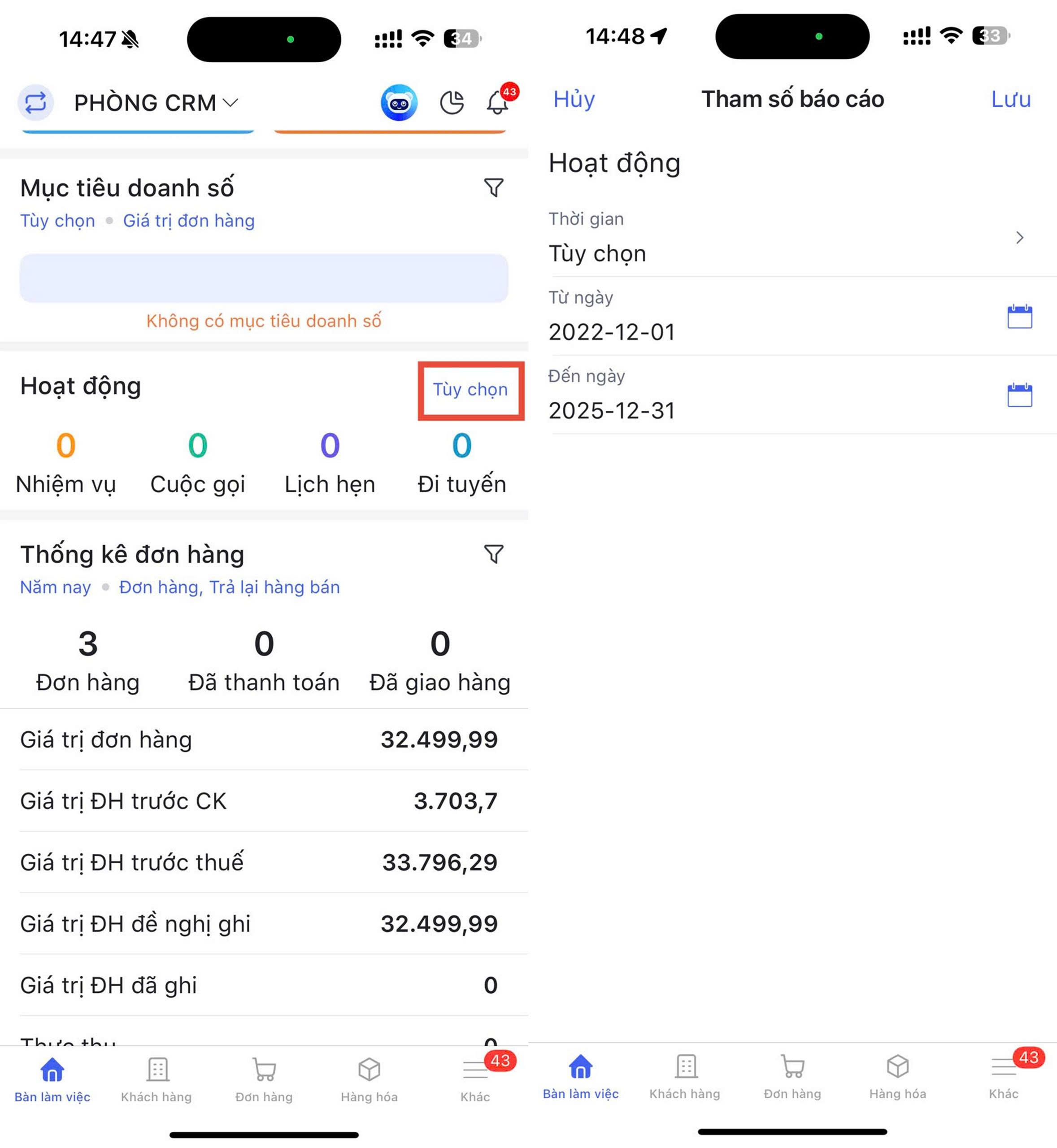Open the robot assistant avatar
Screen dimensions: 1057x1148
click(399, 103)
